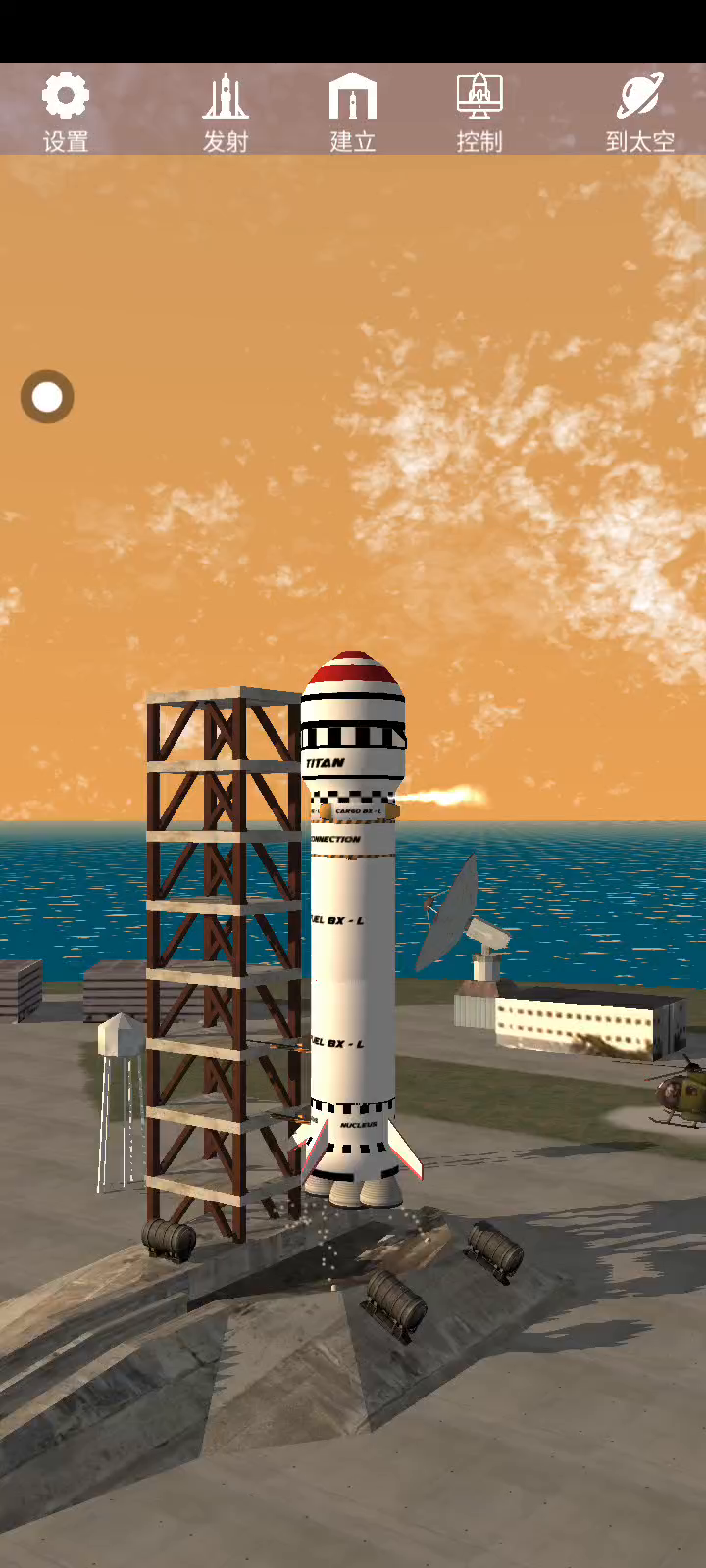Go to space with 到太空
This screenshot has width=706, height=1568.
click(x=640, y=111)
